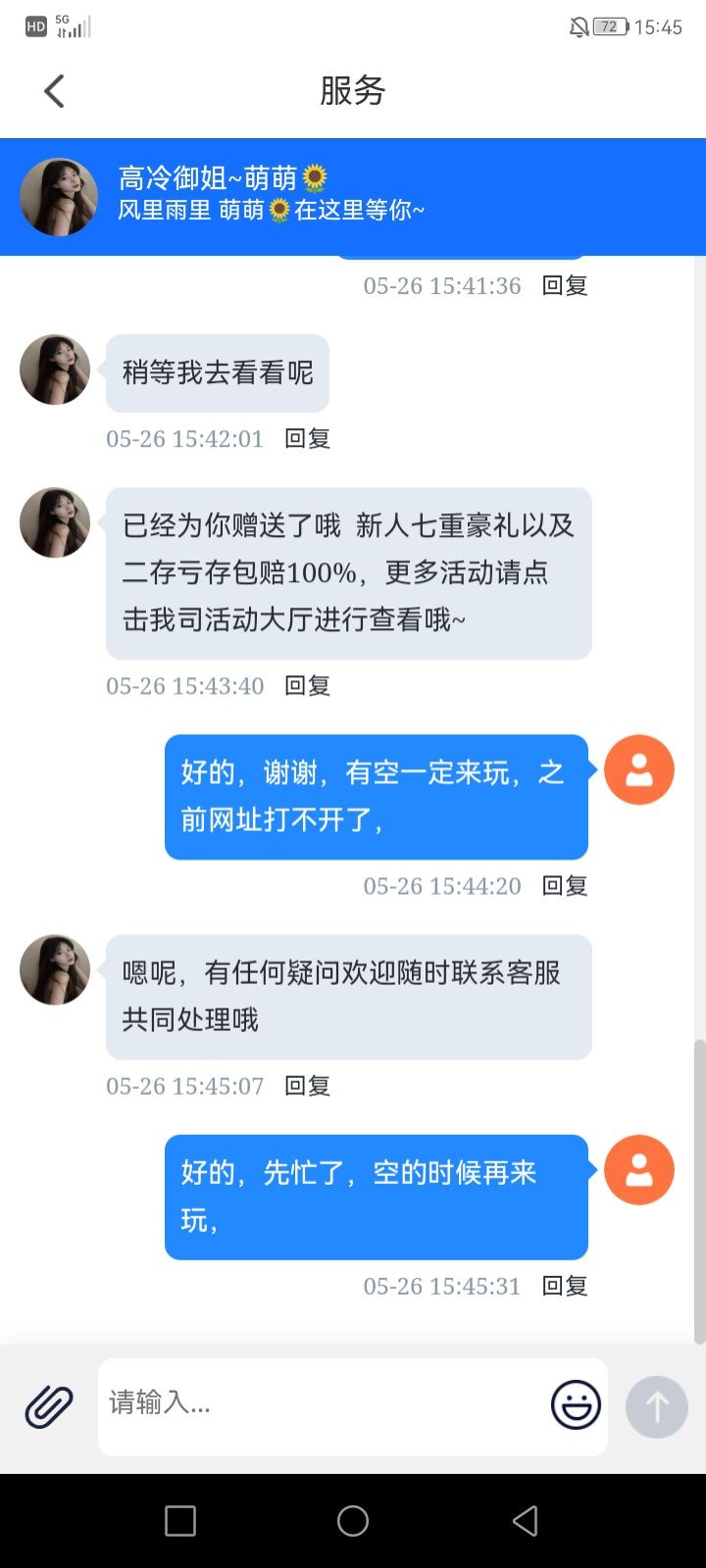Tap 回复 next to 15:41:36 timestamp
The image size is (706, 1568).
click(565, 285)
